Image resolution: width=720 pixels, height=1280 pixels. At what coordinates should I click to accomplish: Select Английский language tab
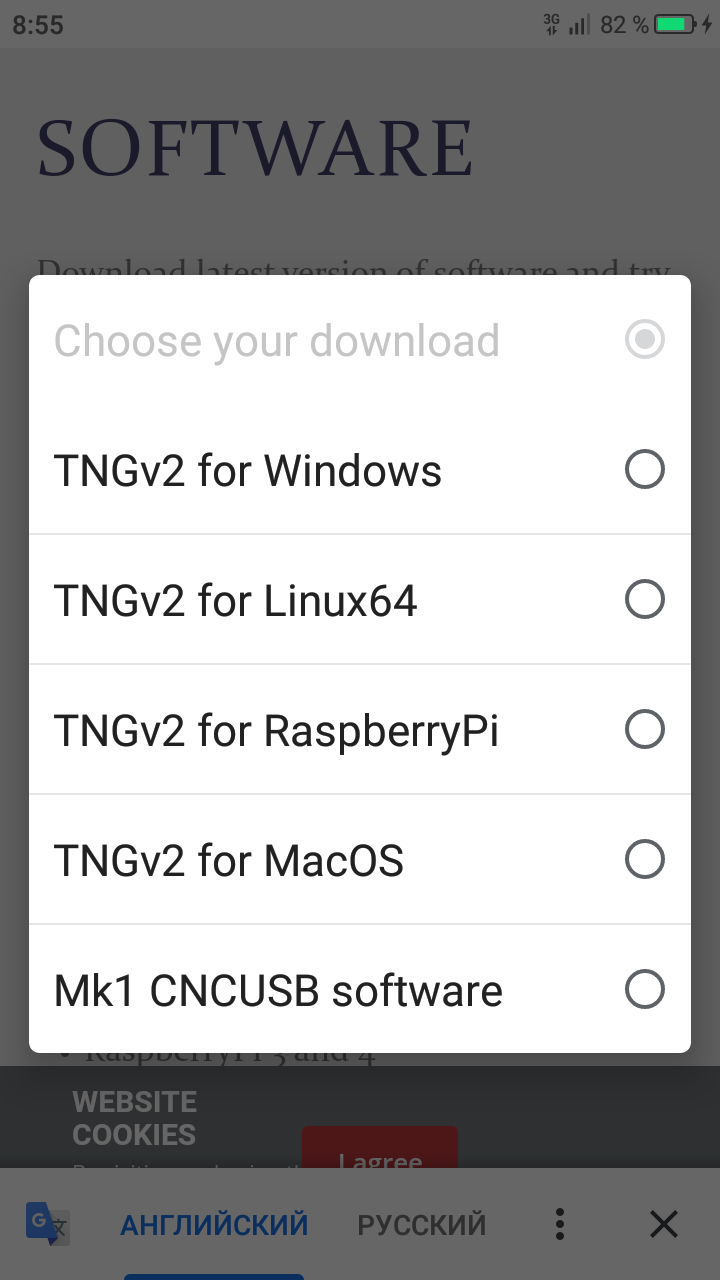(x=214, y=1224)
